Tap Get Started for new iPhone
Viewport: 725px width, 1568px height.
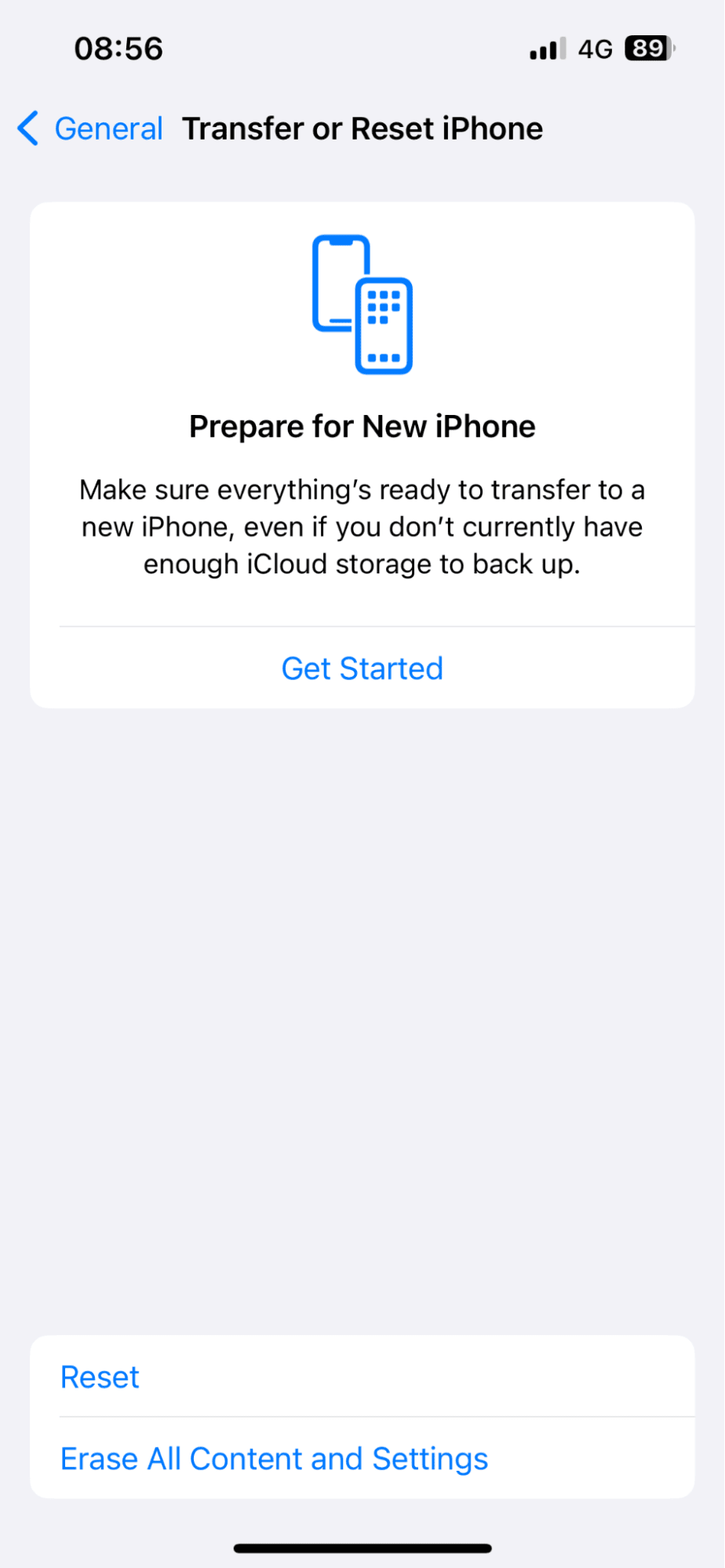coord(362,668)
